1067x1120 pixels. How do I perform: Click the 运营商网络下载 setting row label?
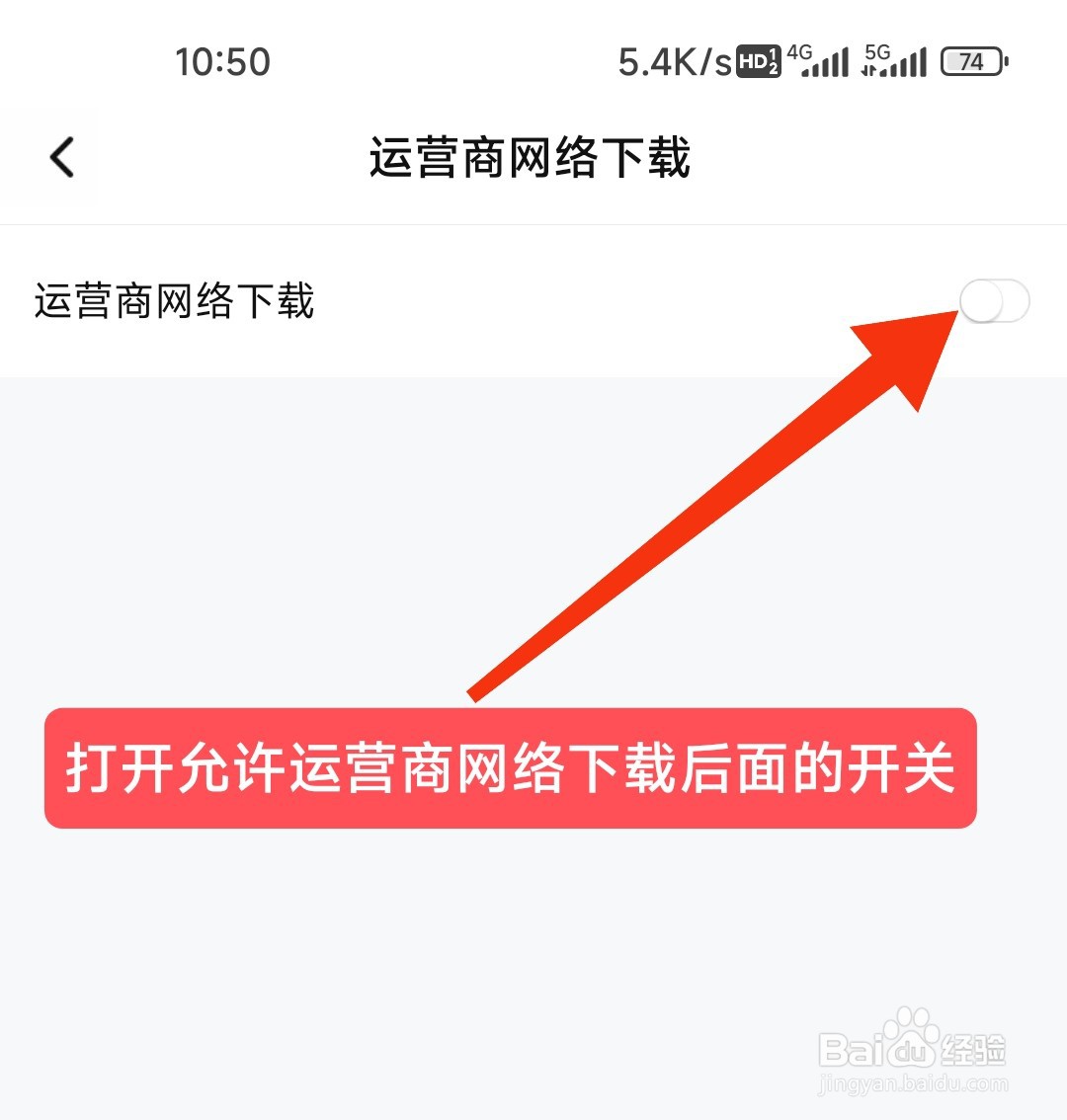click(173, 303)
